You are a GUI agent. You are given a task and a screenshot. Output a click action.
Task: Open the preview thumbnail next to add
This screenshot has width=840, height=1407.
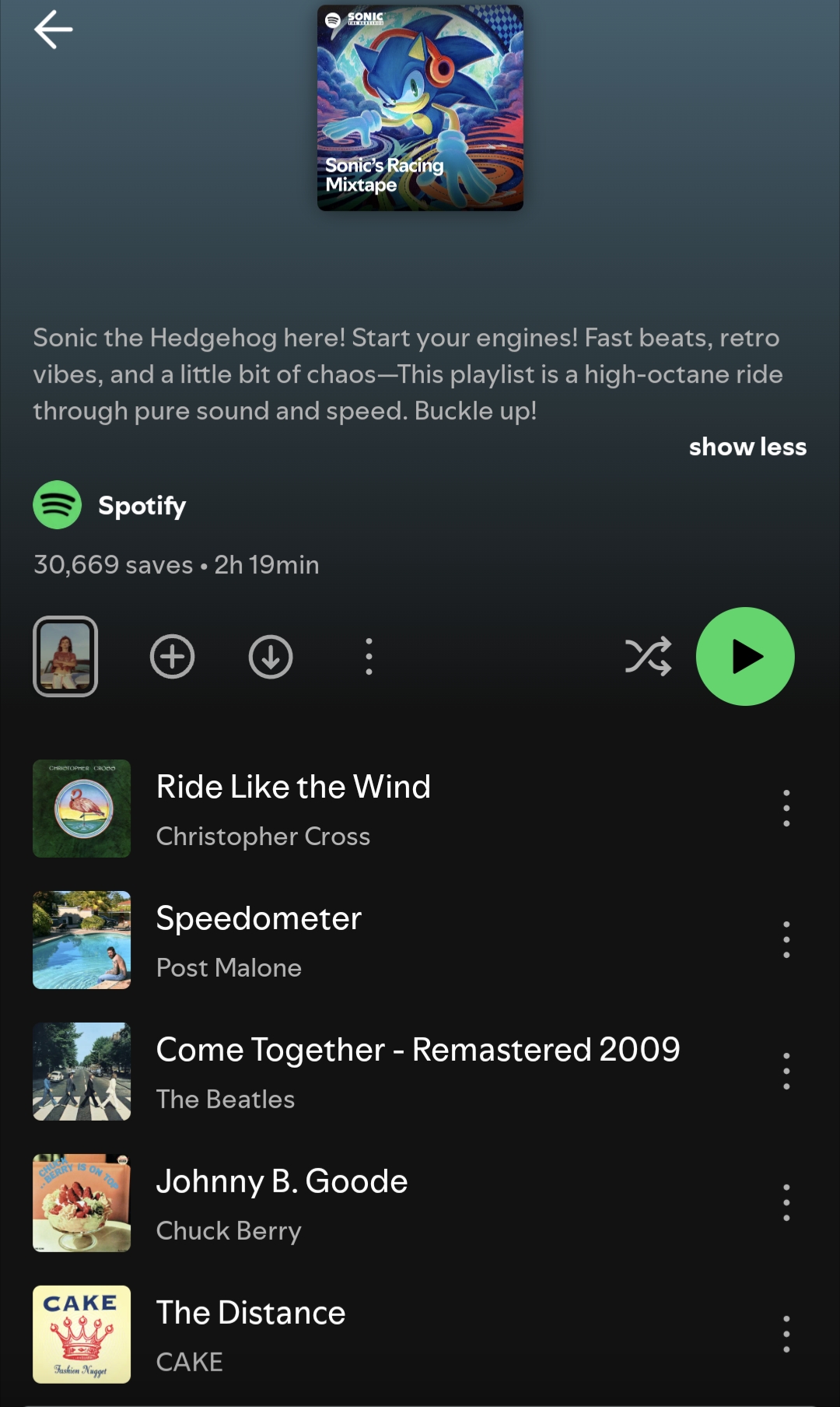click(65, 656)
